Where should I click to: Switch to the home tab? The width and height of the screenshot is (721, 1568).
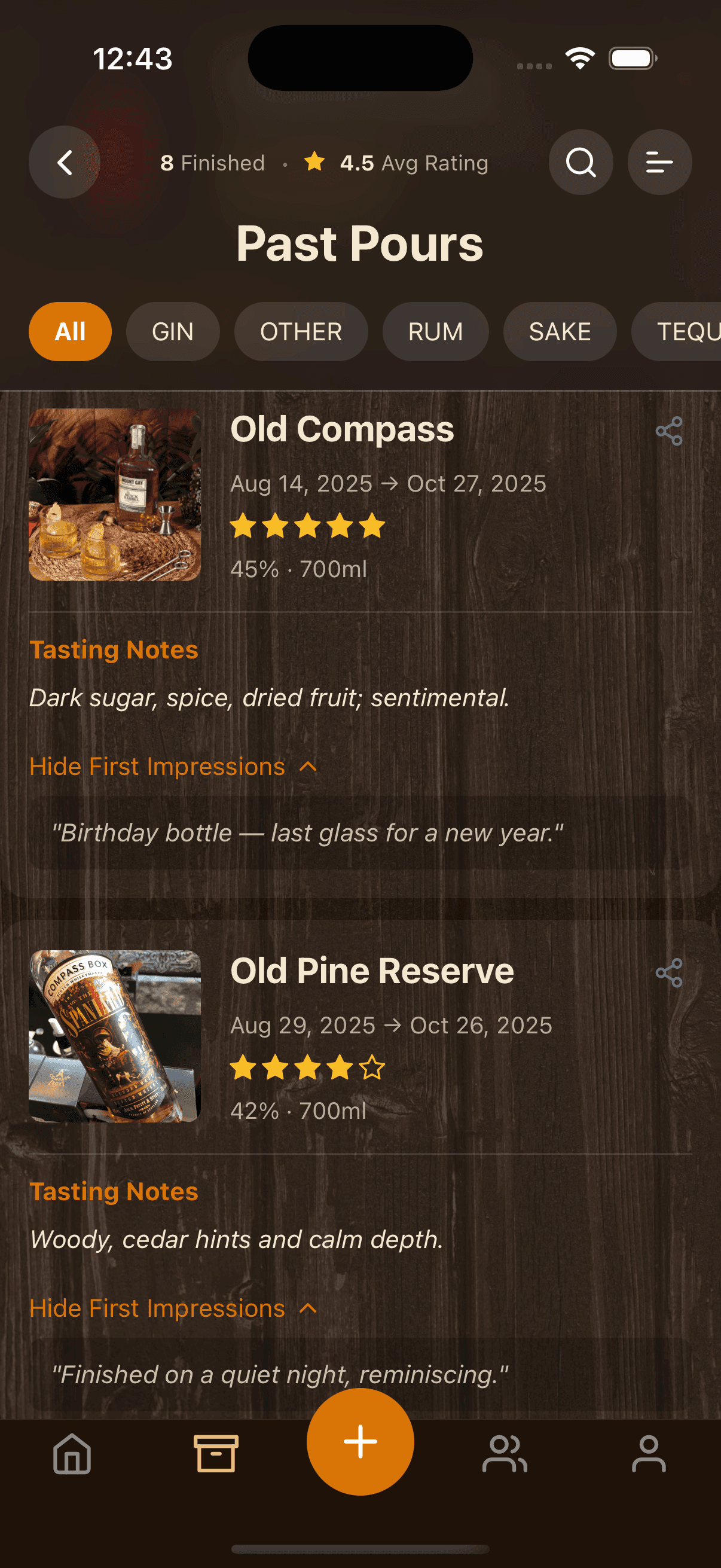[72, 1454]
